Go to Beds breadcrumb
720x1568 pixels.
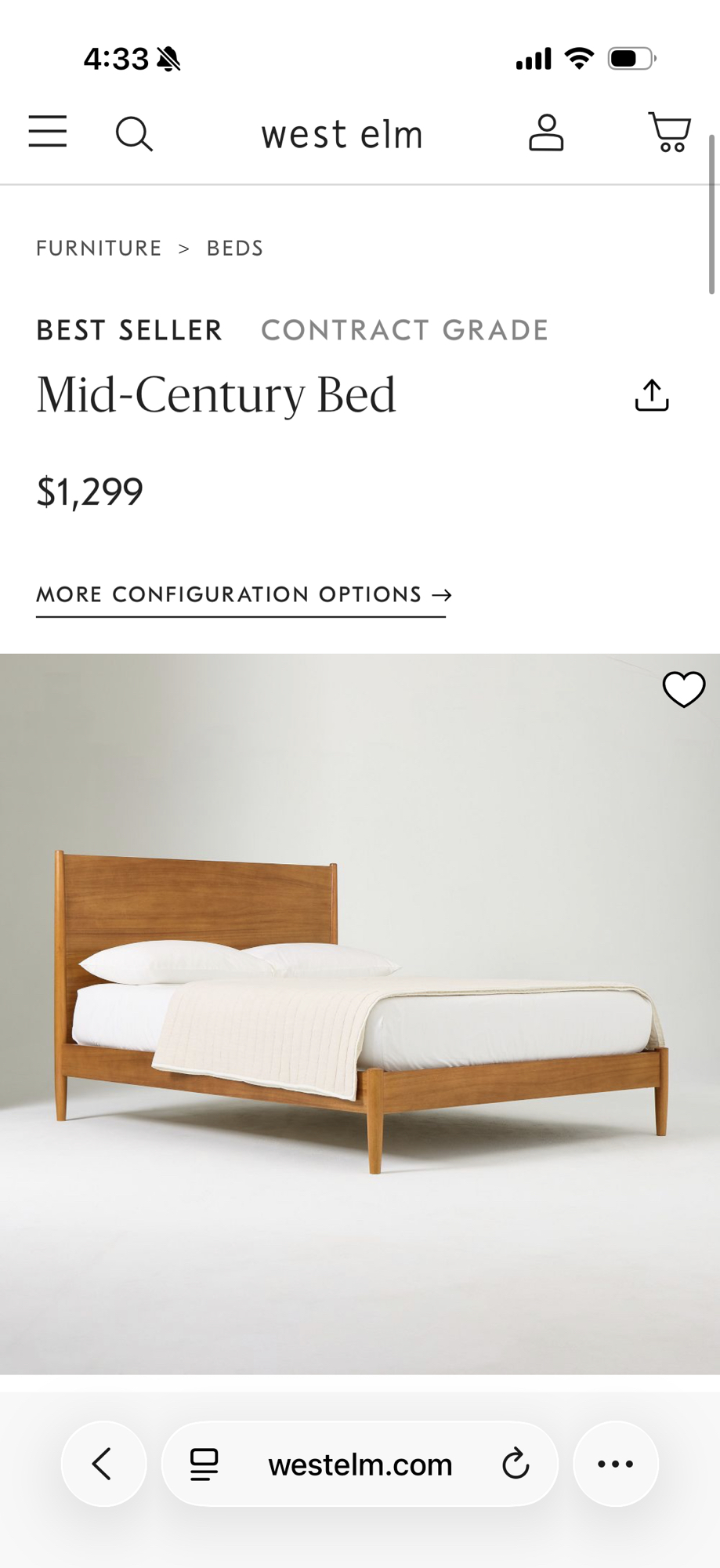tap(235, 249)
